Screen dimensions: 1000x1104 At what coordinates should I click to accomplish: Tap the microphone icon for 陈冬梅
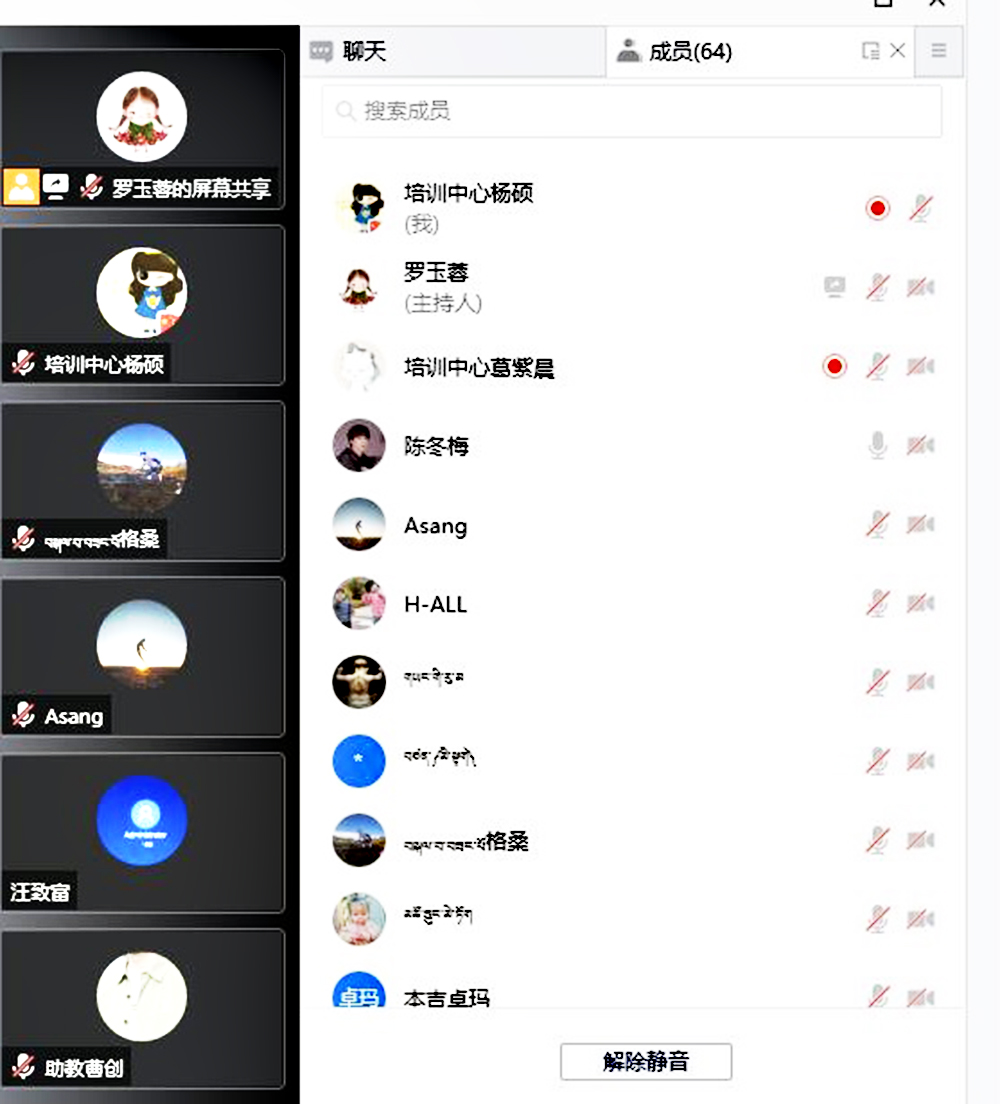pos(877,446)
